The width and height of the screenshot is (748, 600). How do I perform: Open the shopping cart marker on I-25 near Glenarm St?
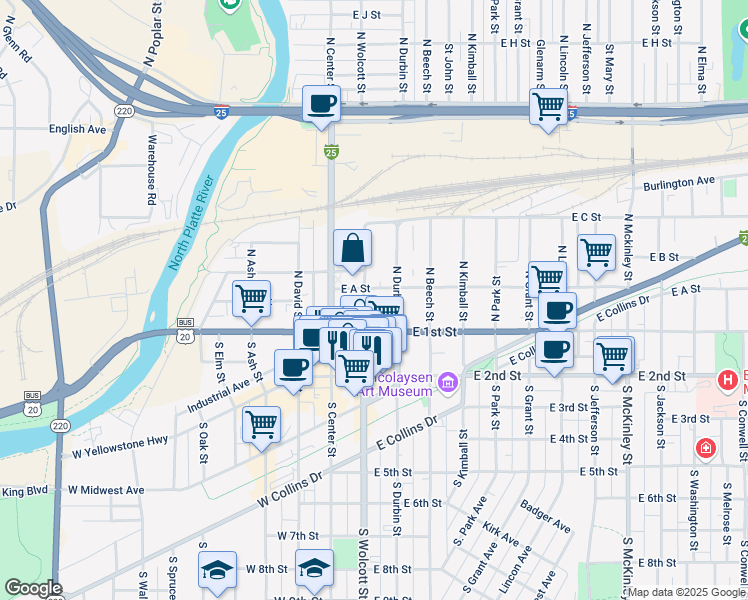pyautogui.click(x=548, y=106)
